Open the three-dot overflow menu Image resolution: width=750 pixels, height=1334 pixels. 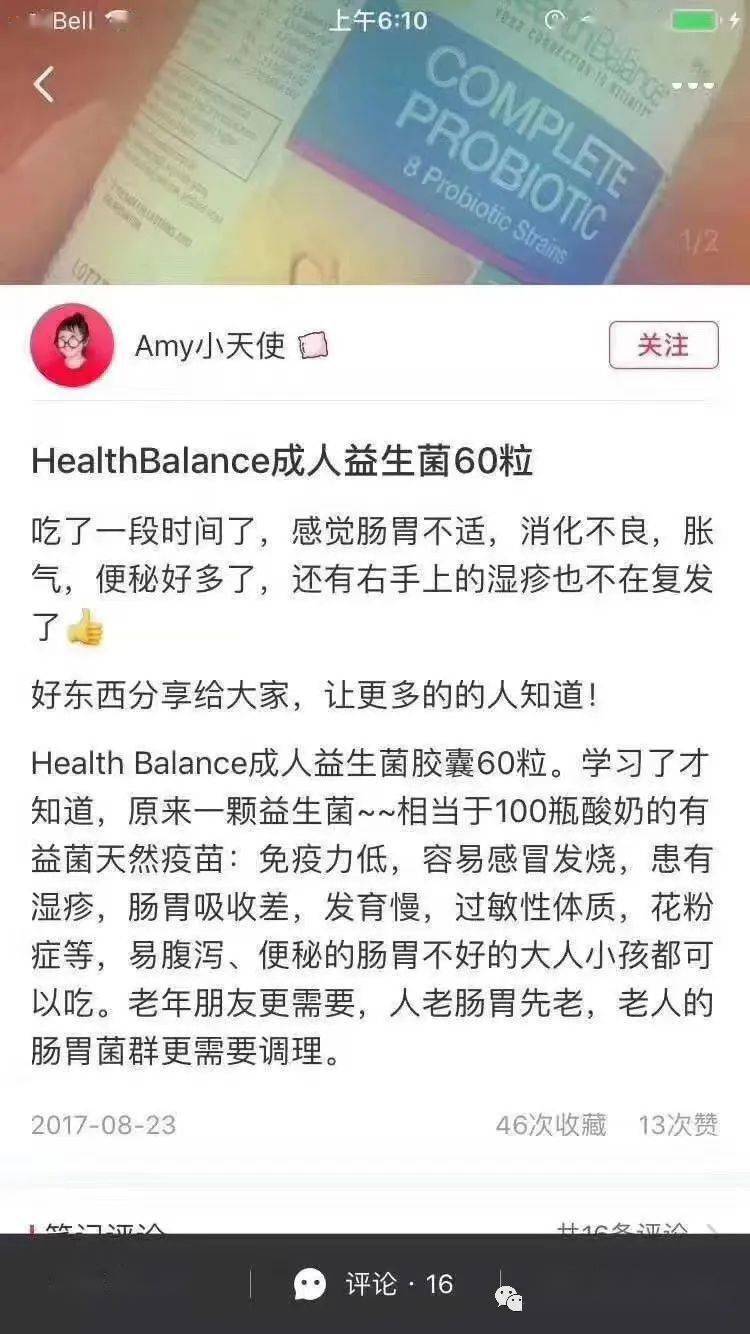point(692,86)
